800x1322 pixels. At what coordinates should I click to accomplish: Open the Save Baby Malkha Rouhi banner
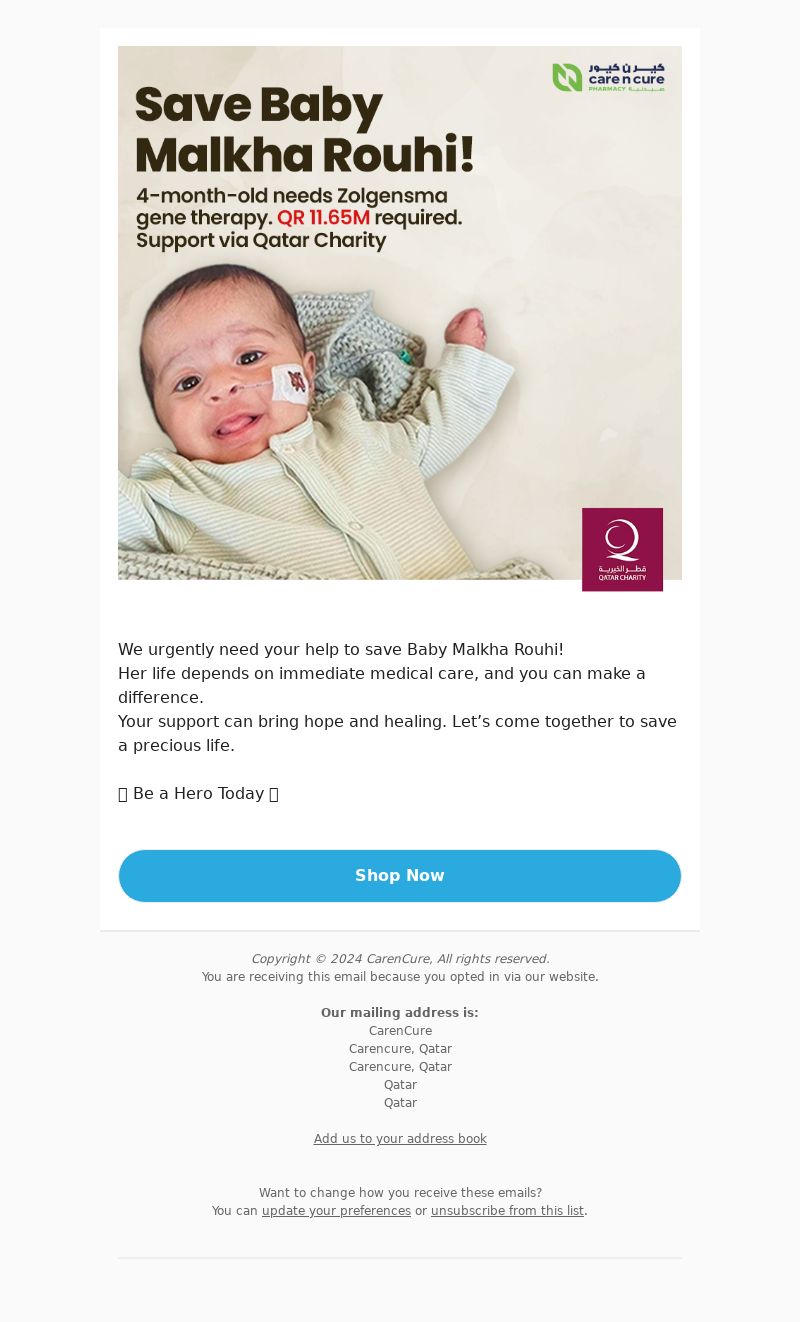(400, 313)
